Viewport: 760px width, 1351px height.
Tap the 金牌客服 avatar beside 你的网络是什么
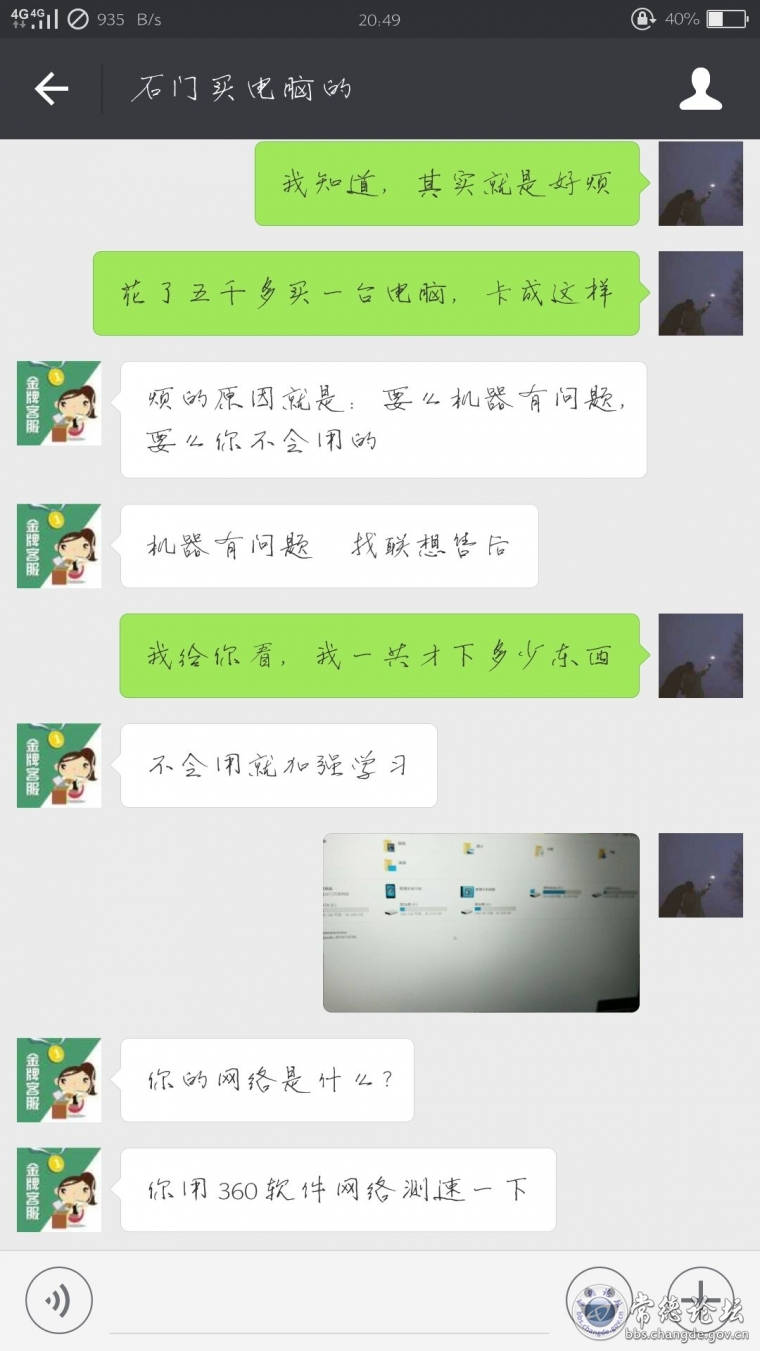(x=59, y=1080)
